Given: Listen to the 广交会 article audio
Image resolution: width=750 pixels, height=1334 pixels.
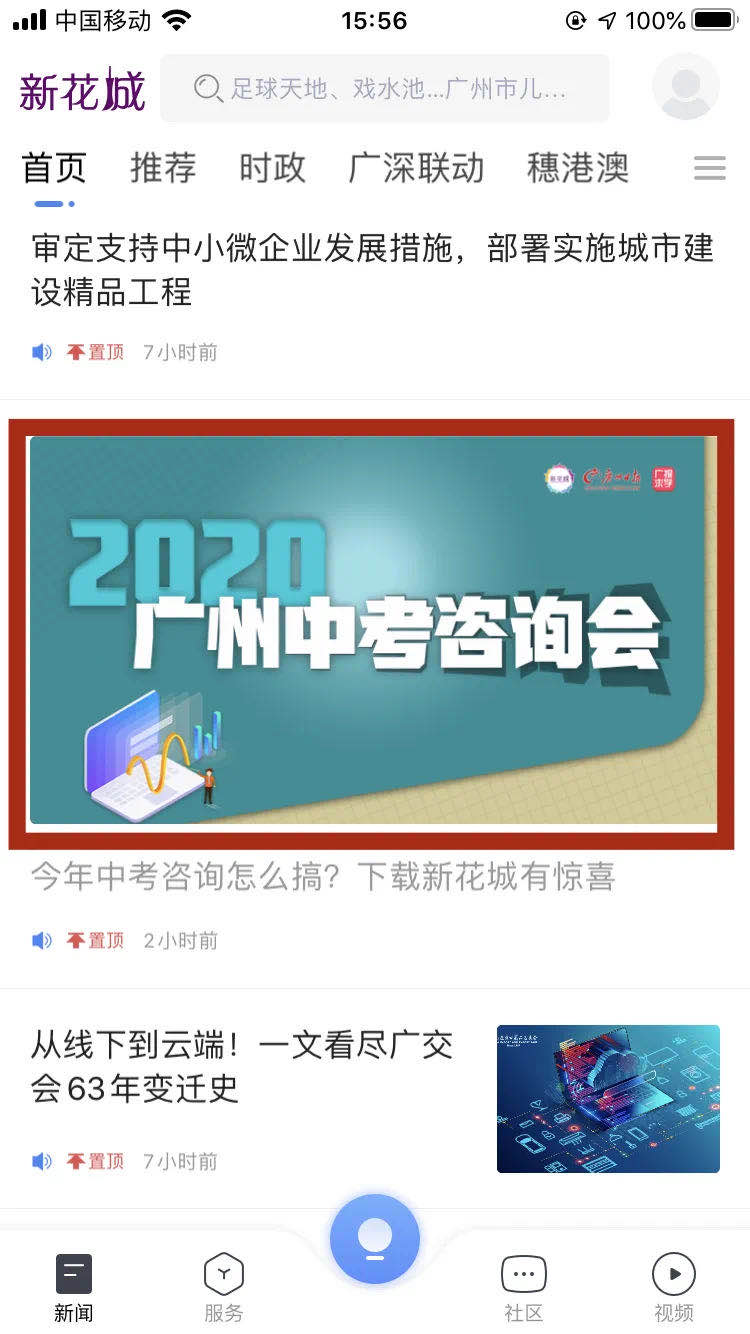Looking at the screenshot, I should 42,1161.
